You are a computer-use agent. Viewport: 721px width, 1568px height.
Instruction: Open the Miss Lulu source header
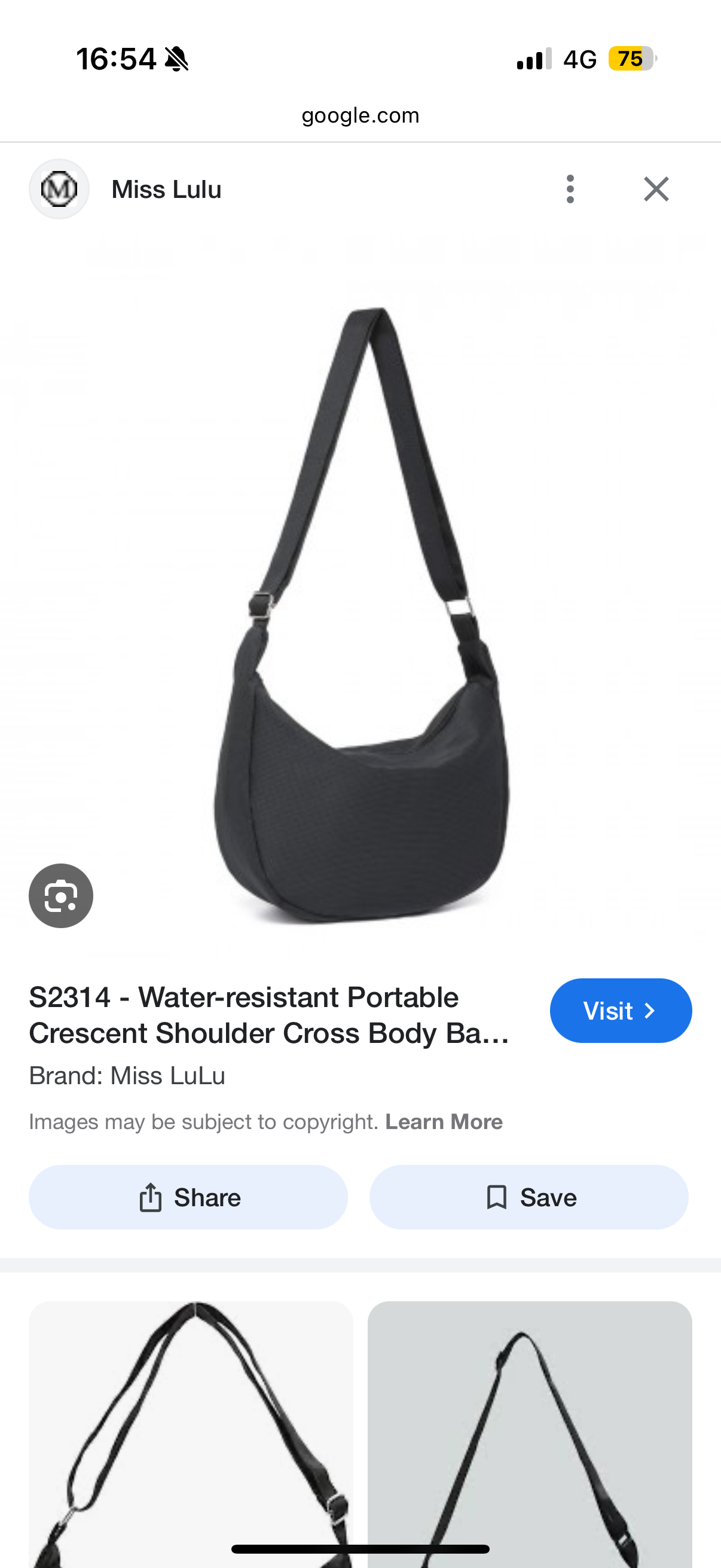166,190
